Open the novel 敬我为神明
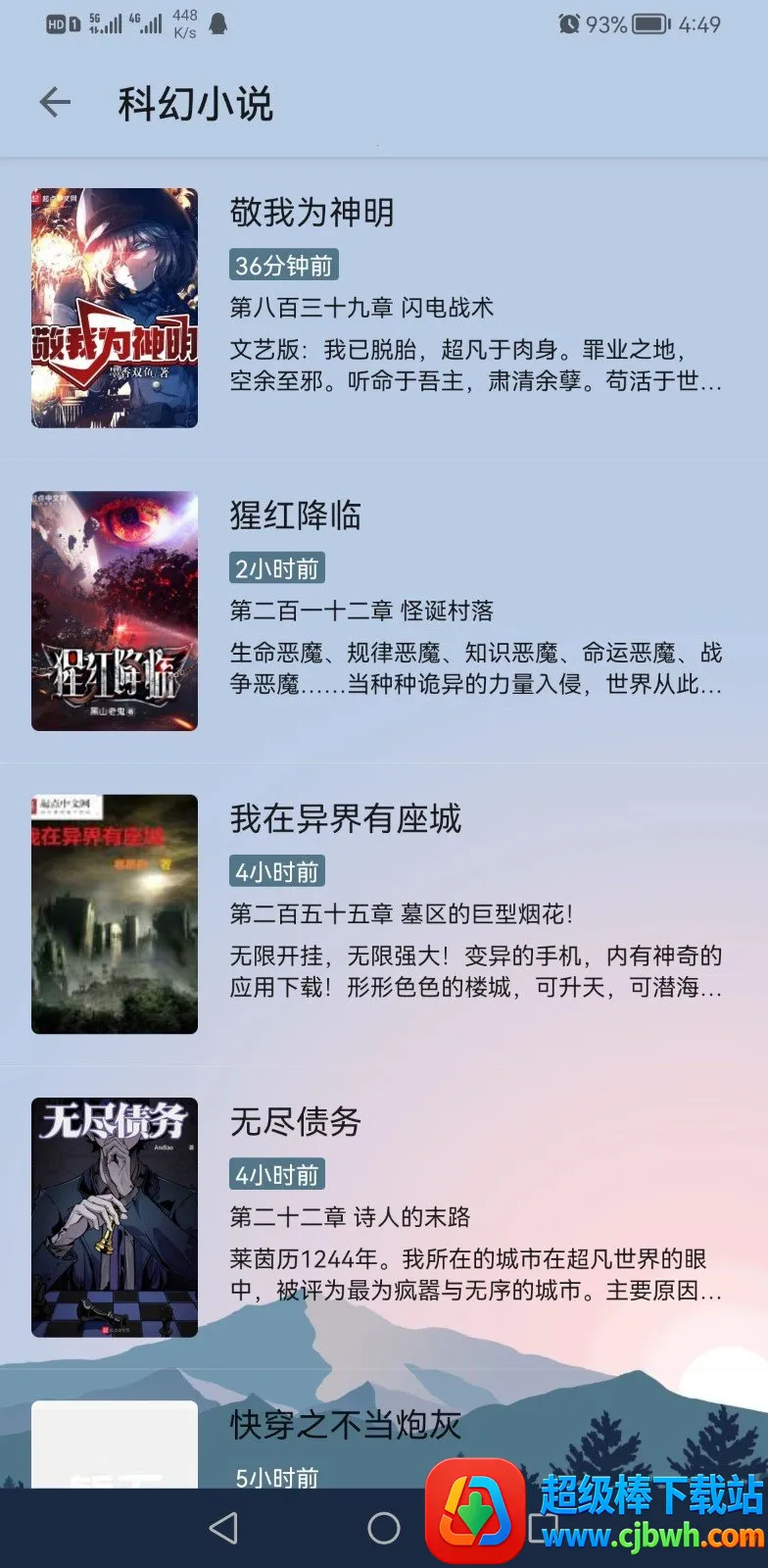Image resolution: width=768 pixels, height=1568 pixels. point(312,213)
